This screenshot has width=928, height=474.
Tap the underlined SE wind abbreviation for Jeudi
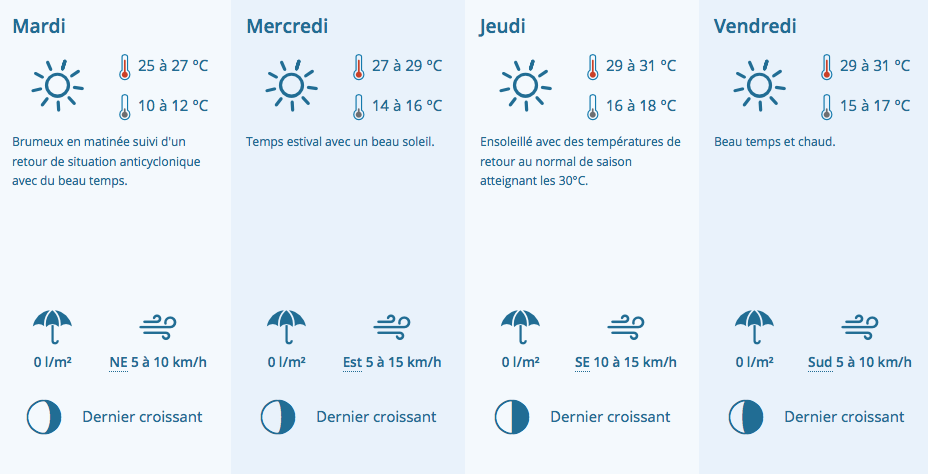[583, 362]
